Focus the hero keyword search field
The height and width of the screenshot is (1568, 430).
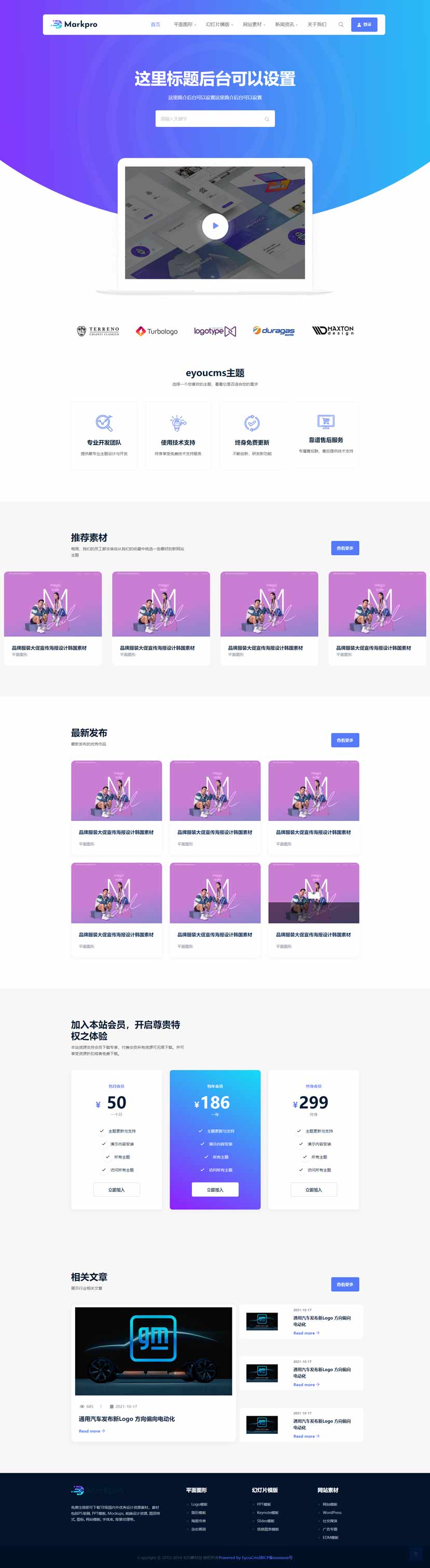point(210,119)
